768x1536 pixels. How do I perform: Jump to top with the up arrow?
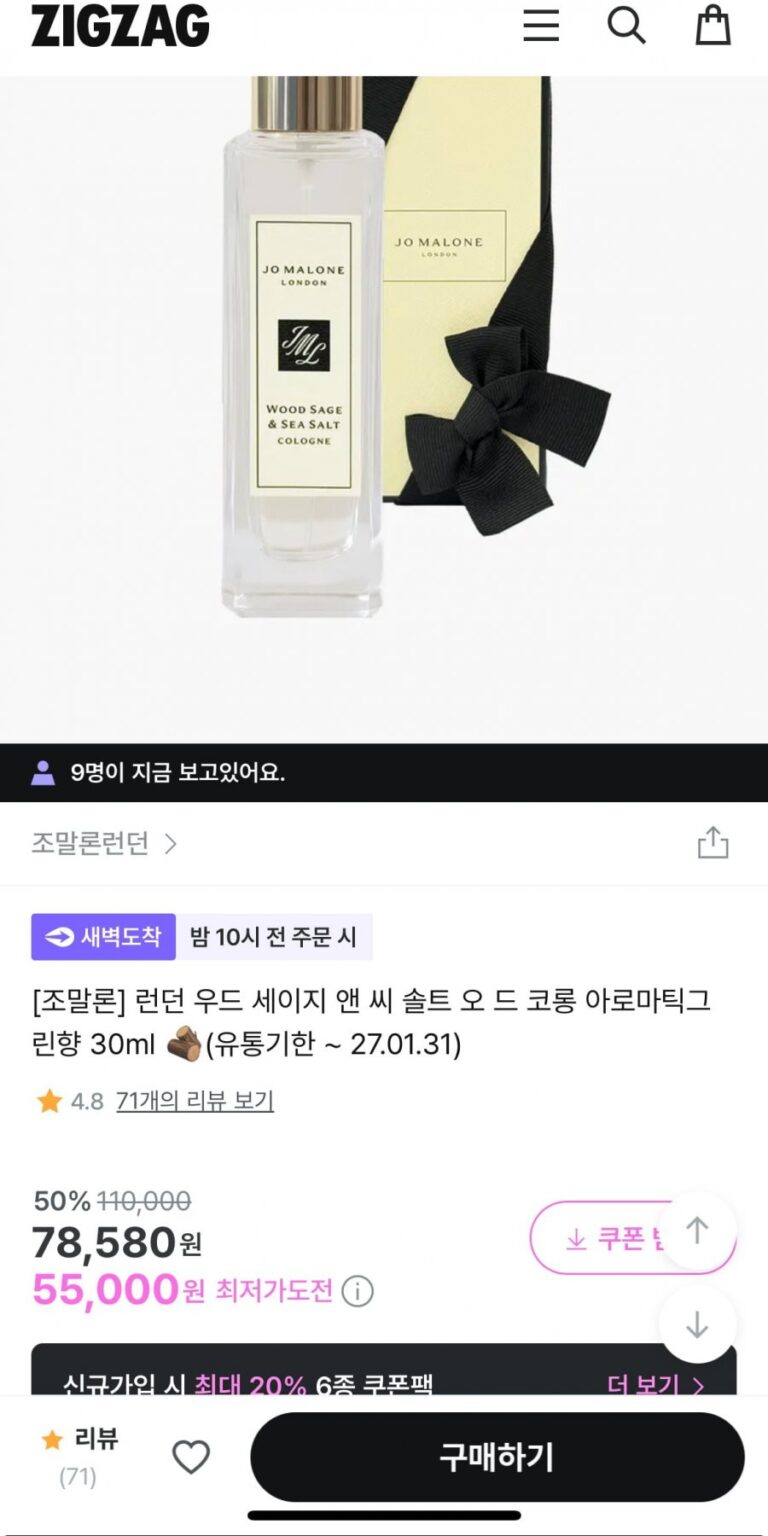click(697, 1231)
